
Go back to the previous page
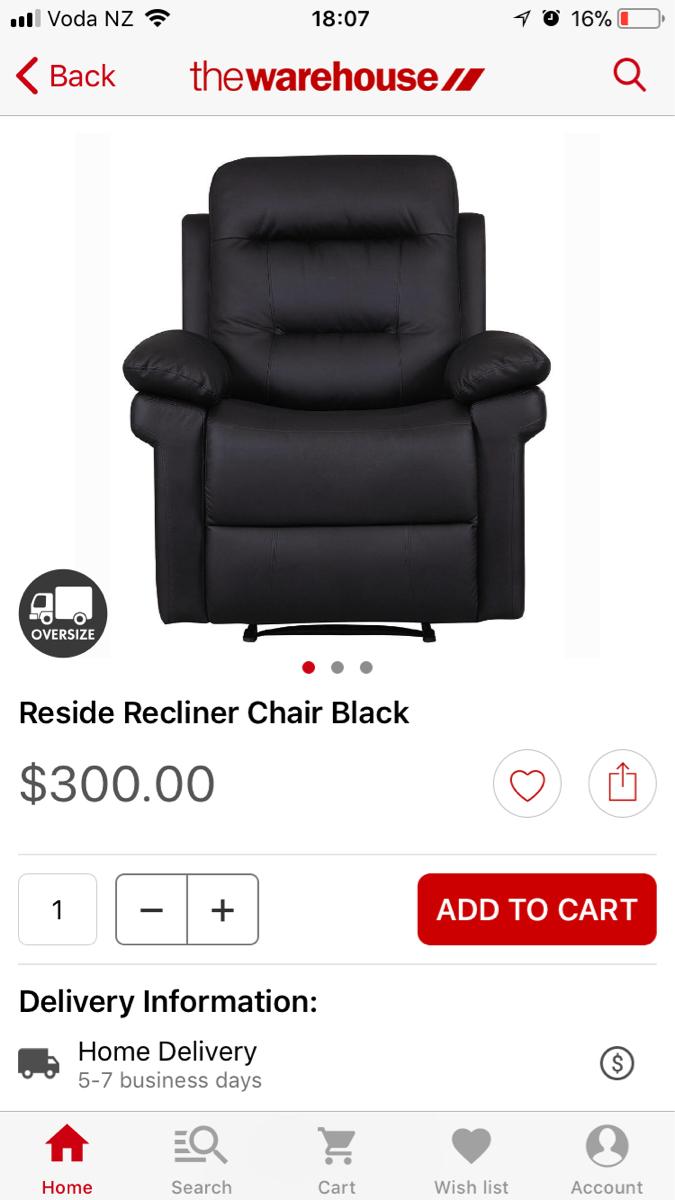66,76
